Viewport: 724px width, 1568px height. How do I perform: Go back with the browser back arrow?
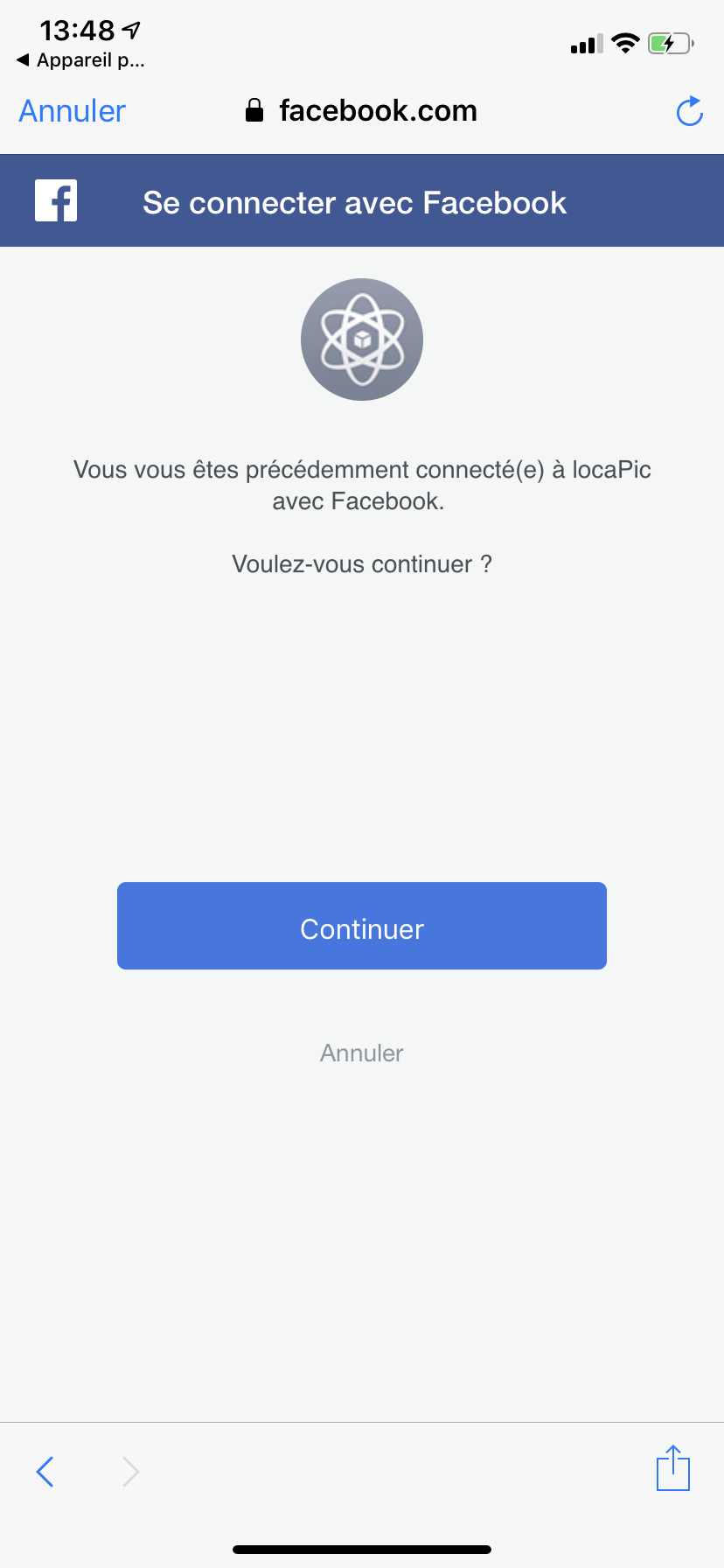(x=45, y=1471)
